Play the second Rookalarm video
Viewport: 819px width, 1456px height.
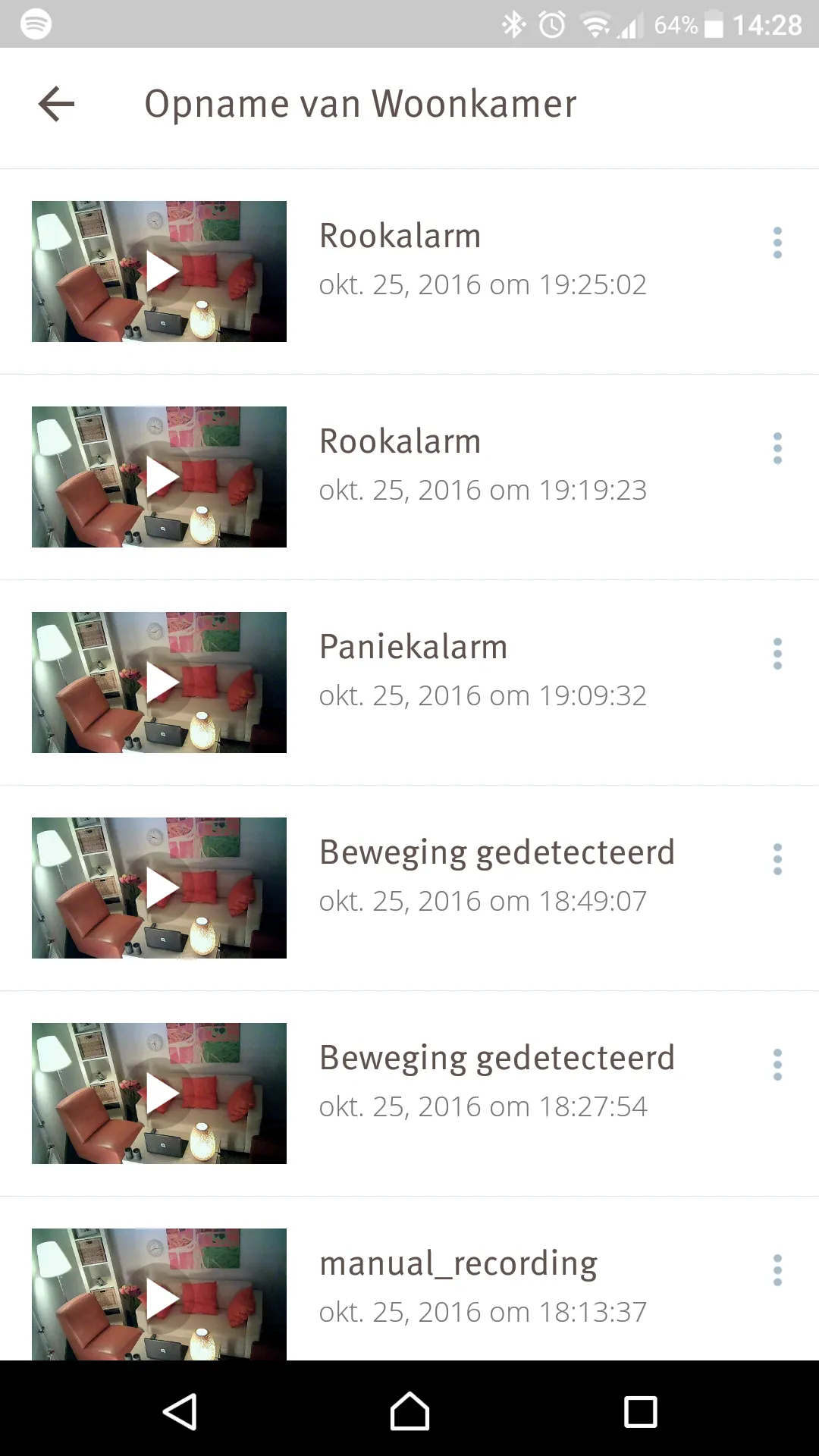(158, 476)
